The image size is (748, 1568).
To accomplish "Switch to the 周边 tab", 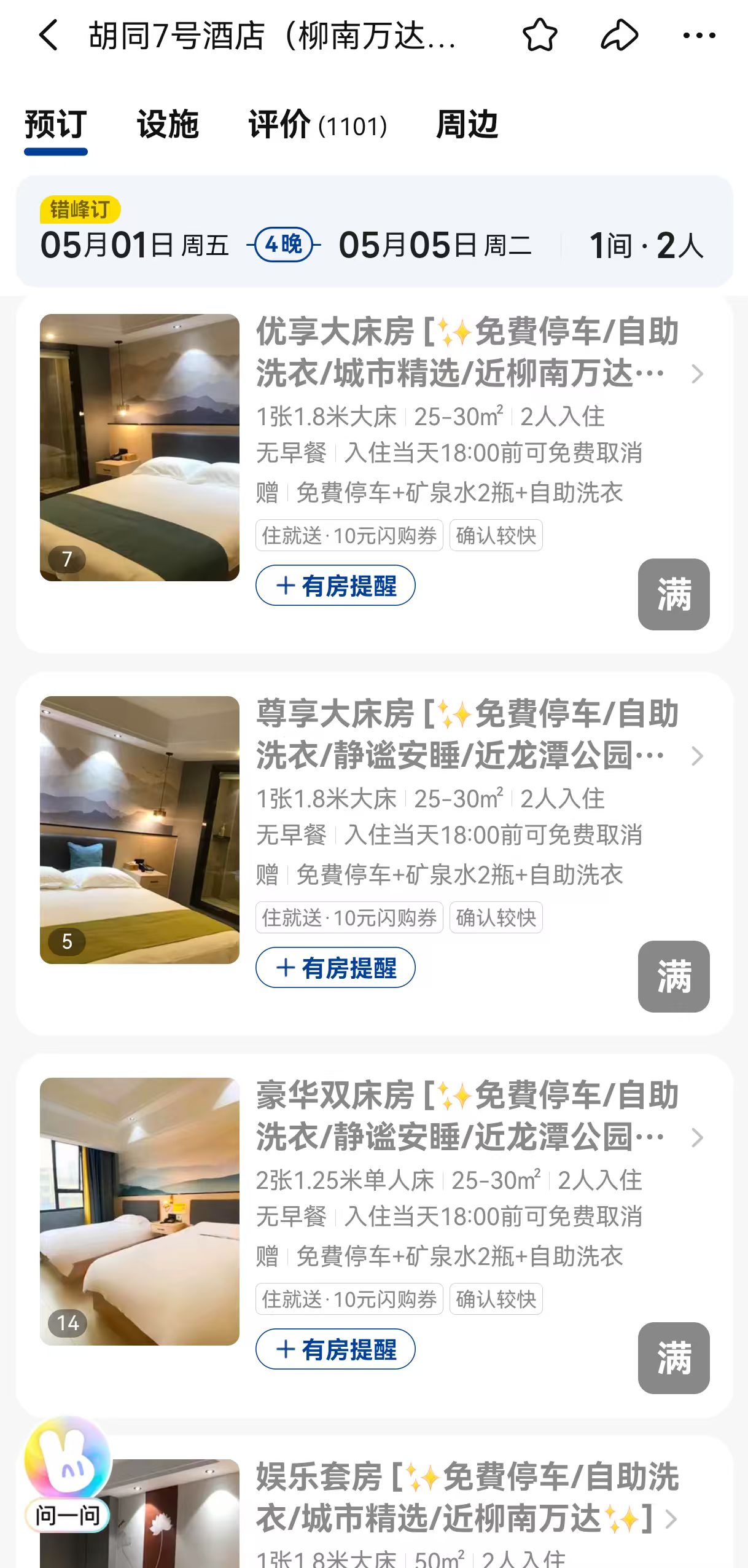I will tap(467, 125).
